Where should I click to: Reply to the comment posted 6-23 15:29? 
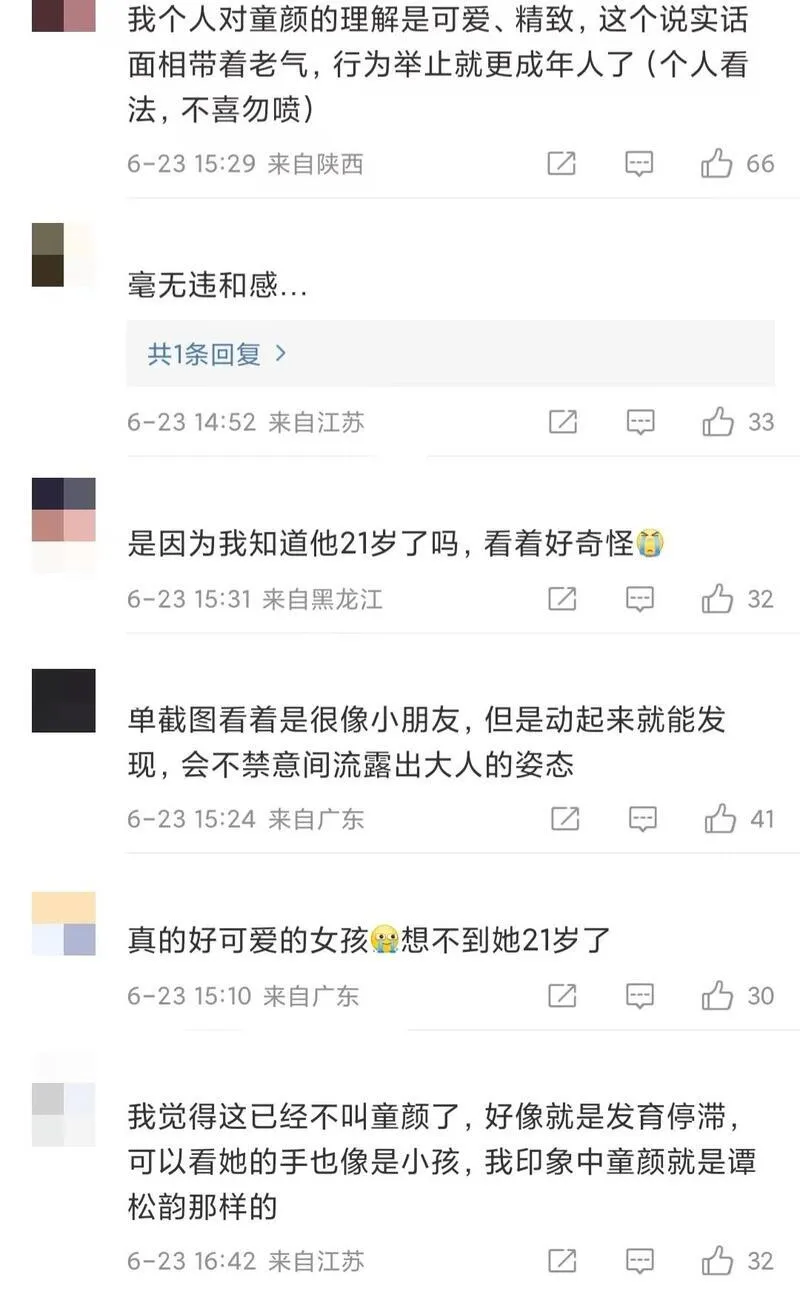(639, 163)
